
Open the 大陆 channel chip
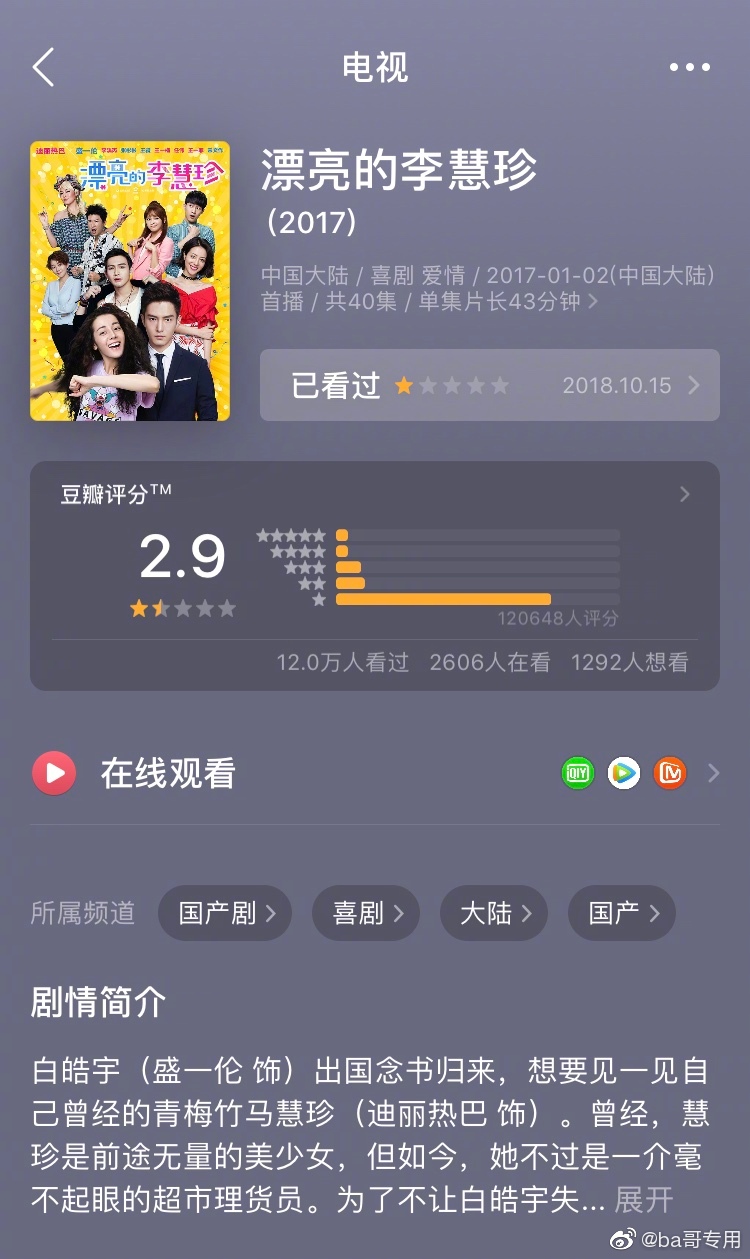click(x=494, y=913)
